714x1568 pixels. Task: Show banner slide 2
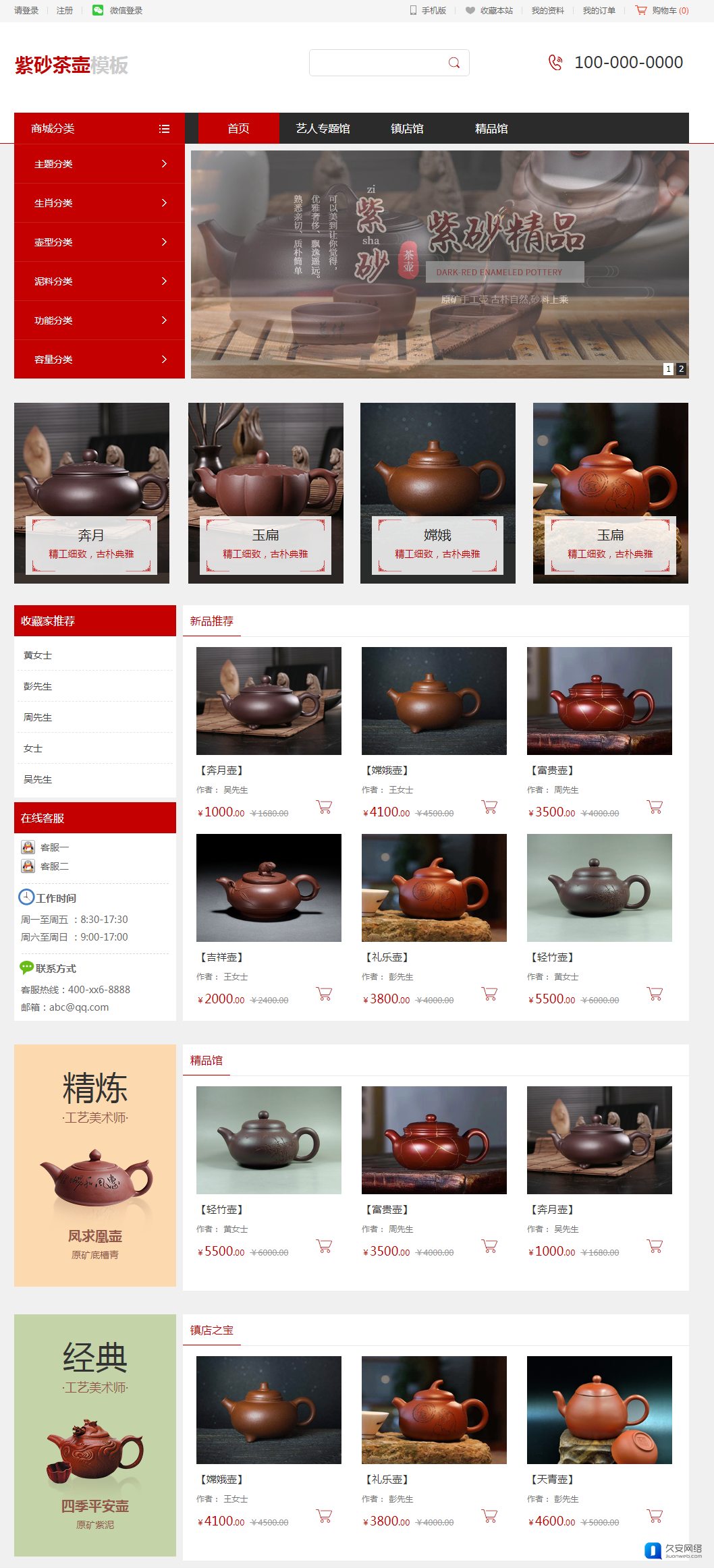tap(681, 369)
